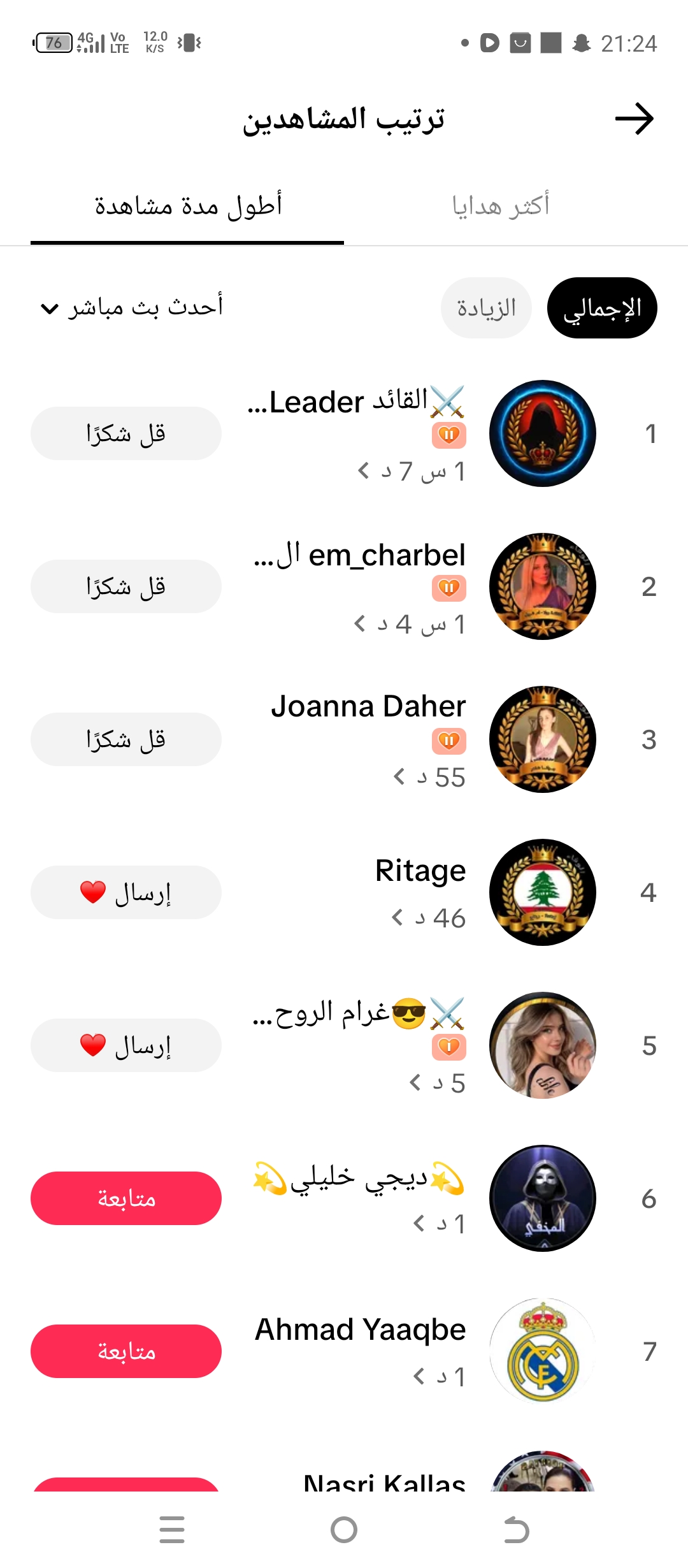Image resolution: width=688 pixels, height=1568 pixels.
Task: Switch to the أكثر هدايا tab
Action: (501, 207)
